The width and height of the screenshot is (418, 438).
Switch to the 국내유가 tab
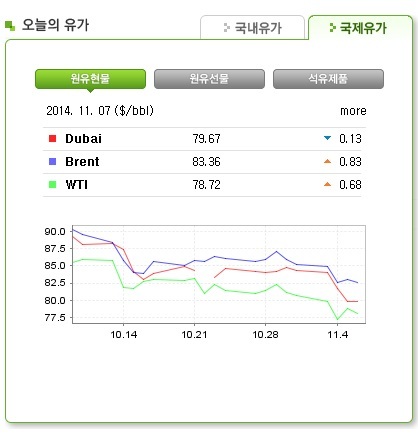(x=252, y=27)
